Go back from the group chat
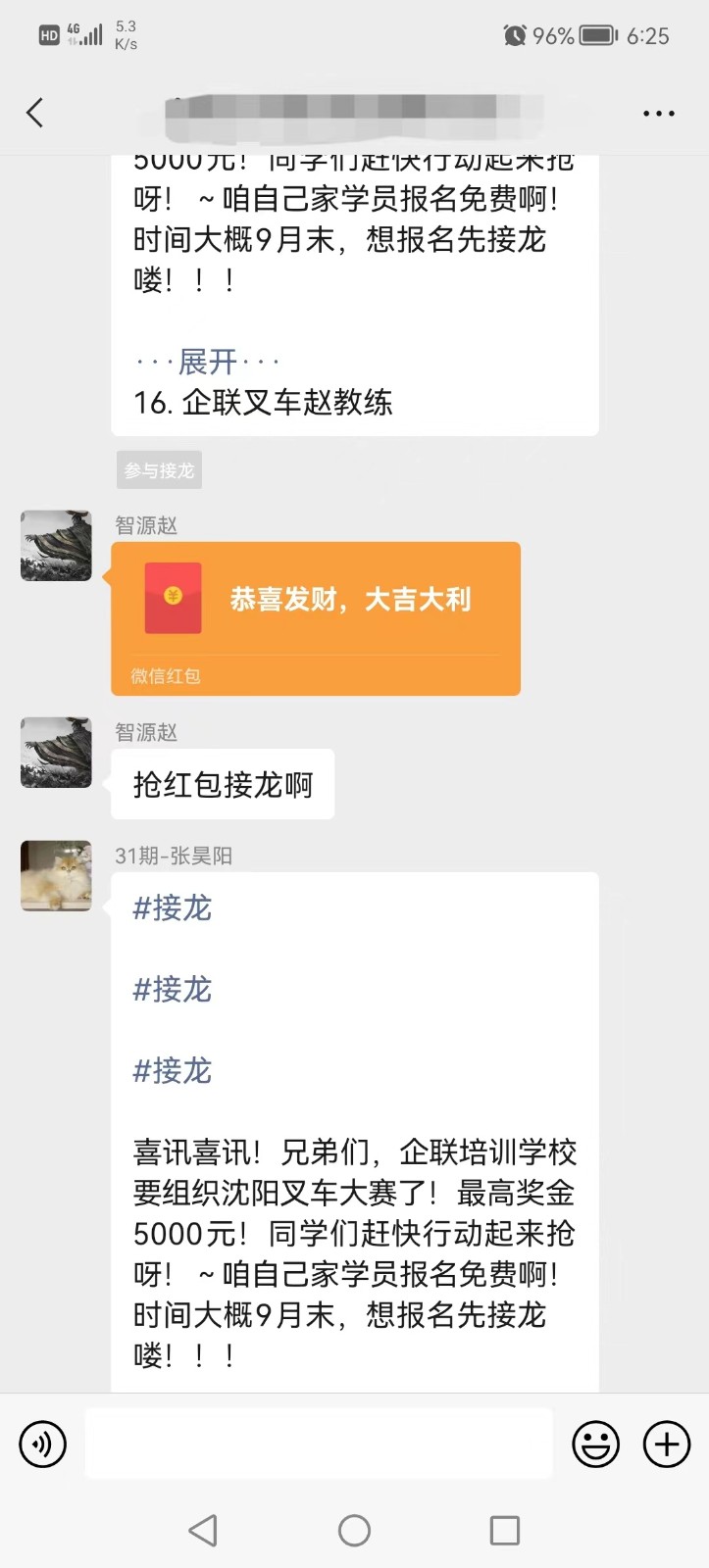The image size is (709, 1568). (35, 113)
